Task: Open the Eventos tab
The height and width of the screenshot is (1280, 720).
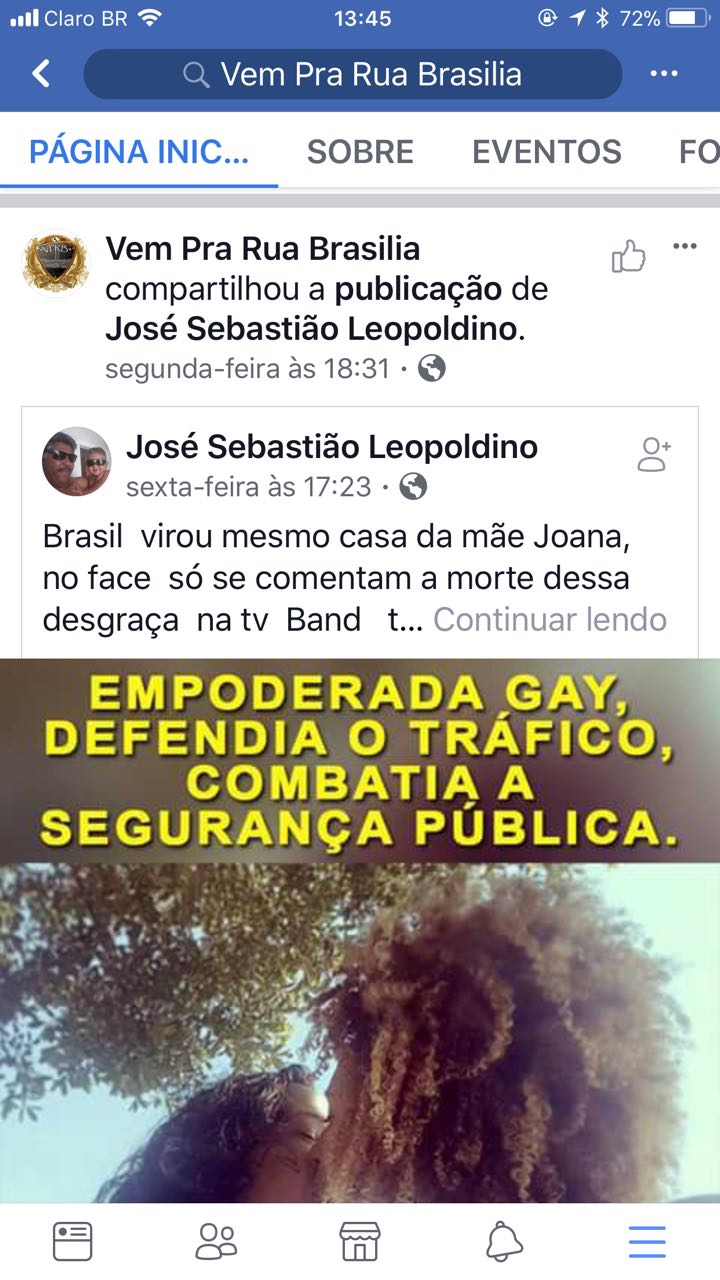Action: pos(547,152)
